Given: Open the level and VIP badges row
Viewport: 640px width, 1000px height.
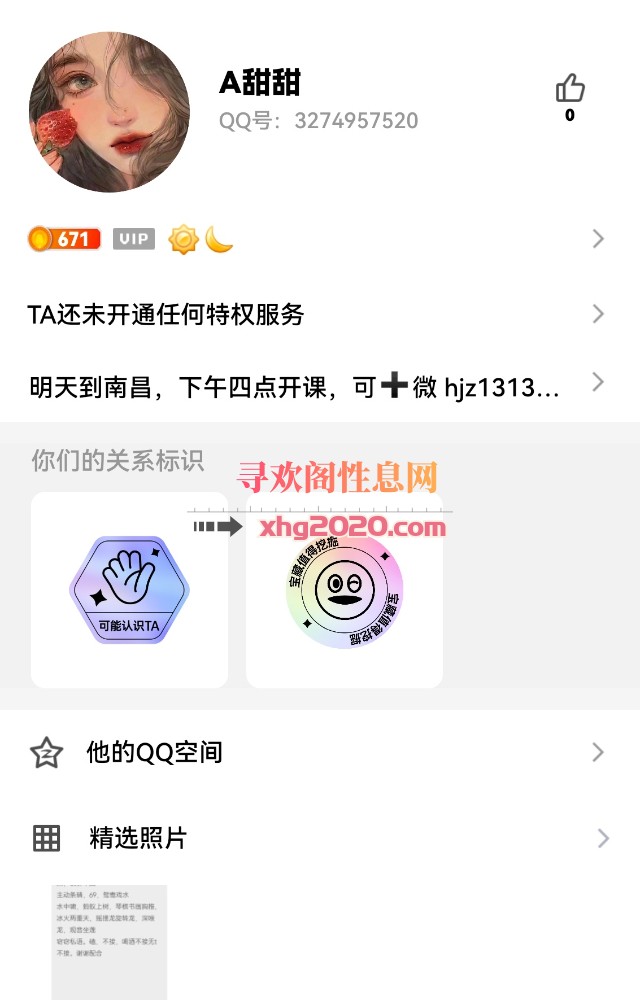Looking at the screenshot, I should click(320, 239).
